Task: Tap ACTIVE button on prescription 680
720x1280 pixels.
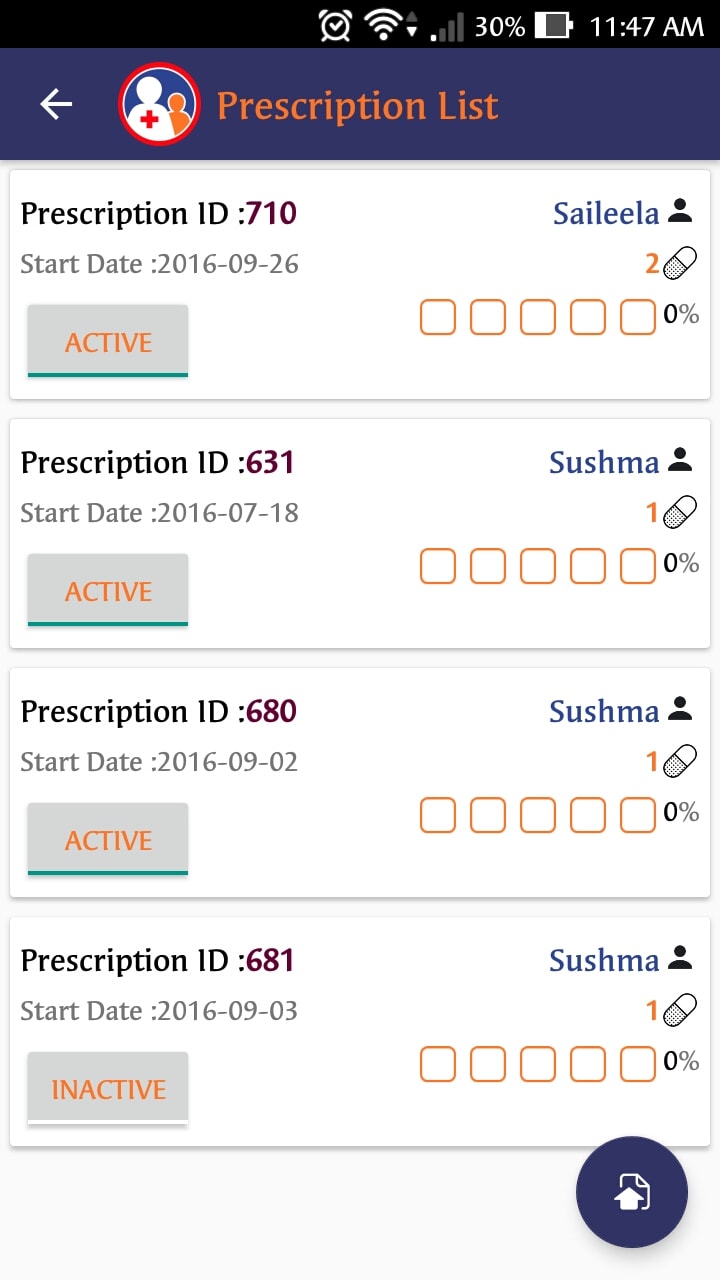Action: [x=108, y=839]
